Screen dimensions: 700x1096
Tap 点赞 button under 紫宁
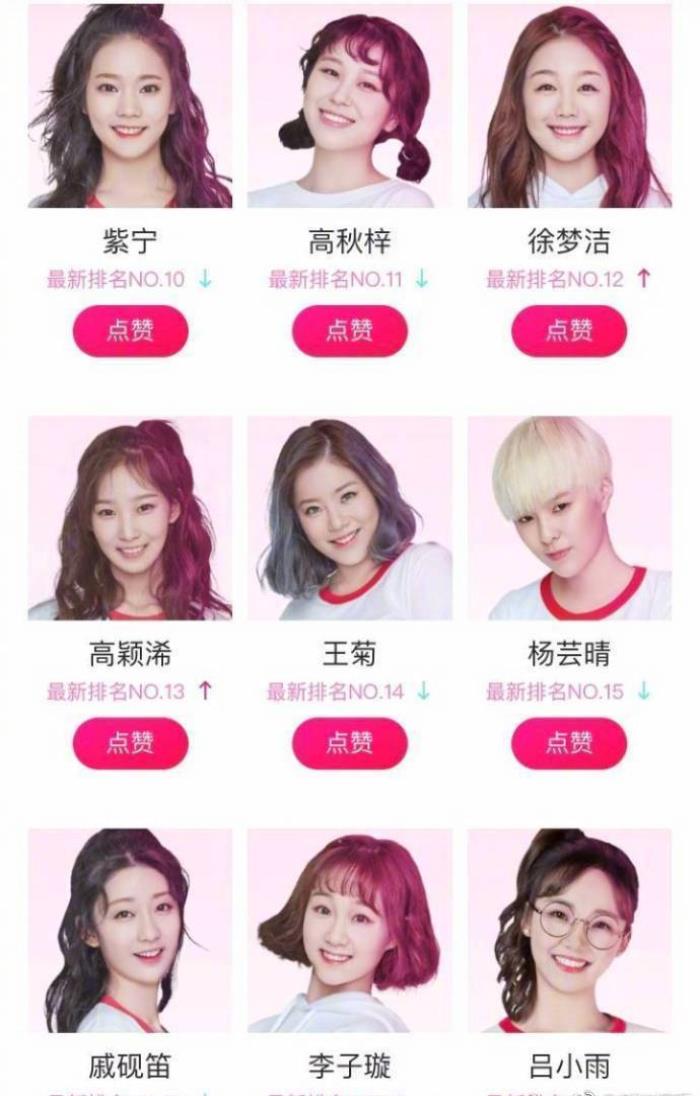pyautogui.click(x=130, y=331)
